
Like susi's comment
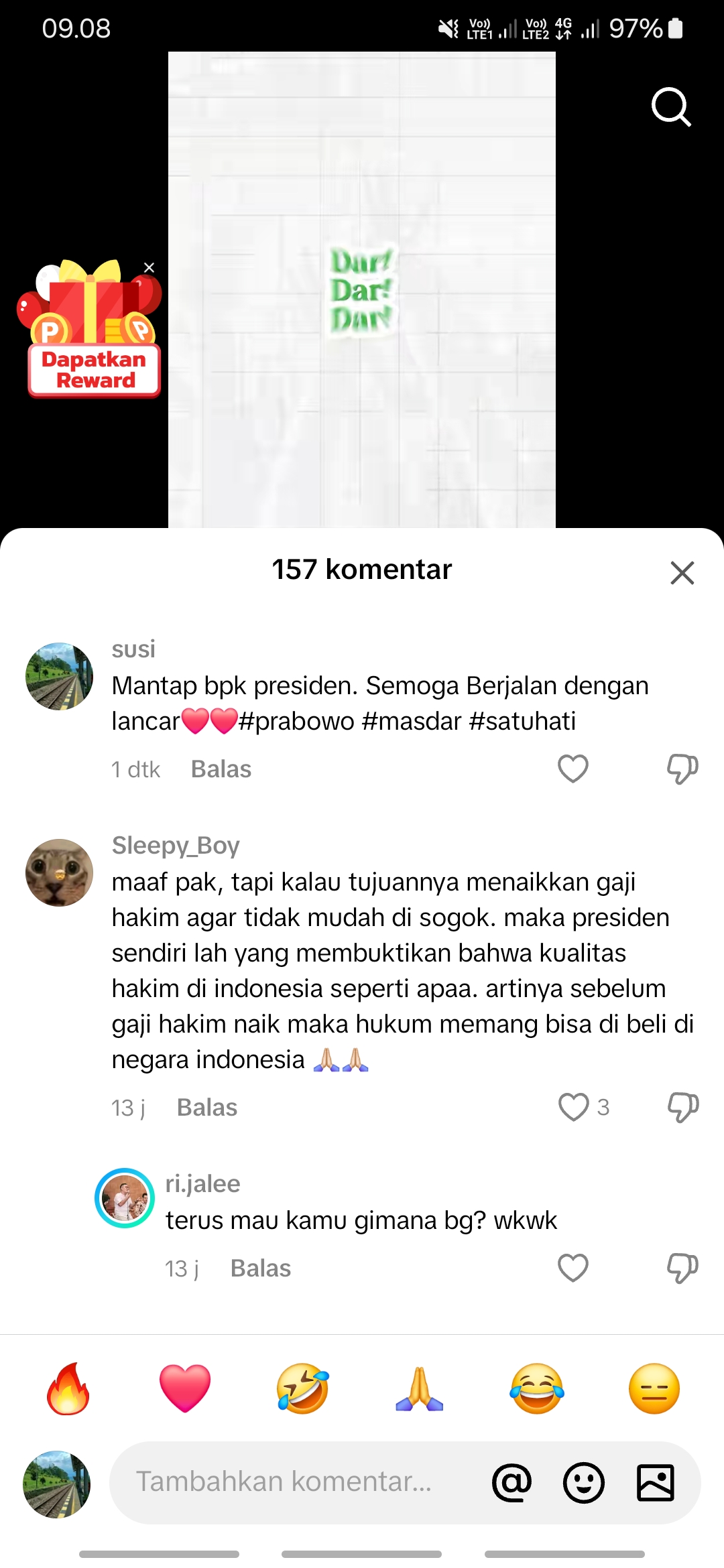[x=573, y=769]
